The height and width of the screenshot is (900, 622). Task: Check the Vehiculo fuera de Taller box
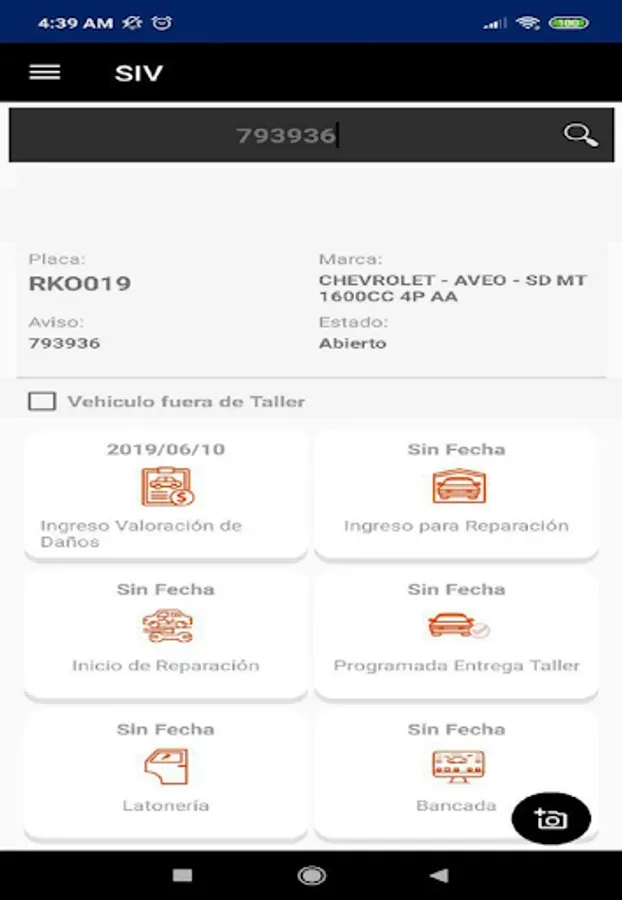[42, 402]
